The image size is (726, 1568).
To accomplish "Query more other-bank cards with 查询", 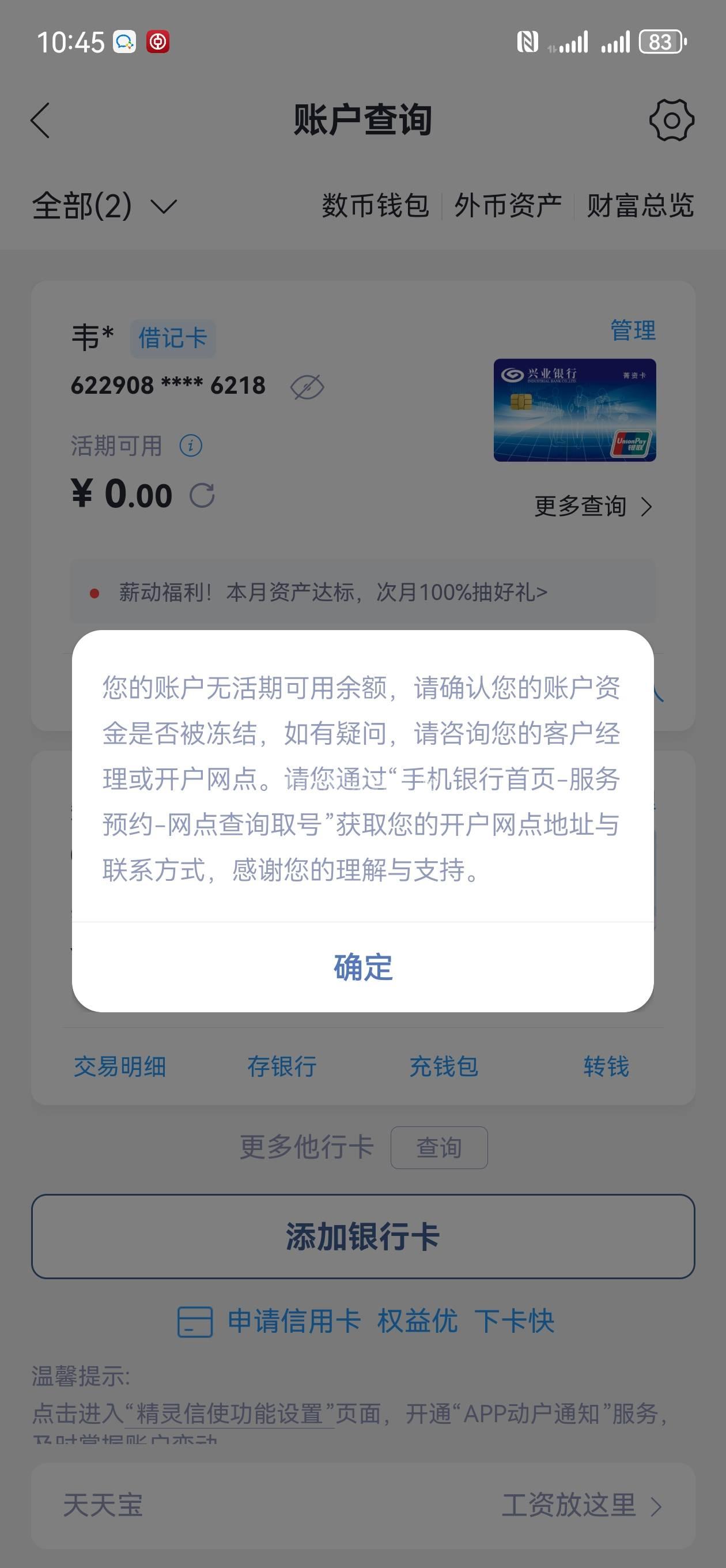I will tap(438, 1147).
